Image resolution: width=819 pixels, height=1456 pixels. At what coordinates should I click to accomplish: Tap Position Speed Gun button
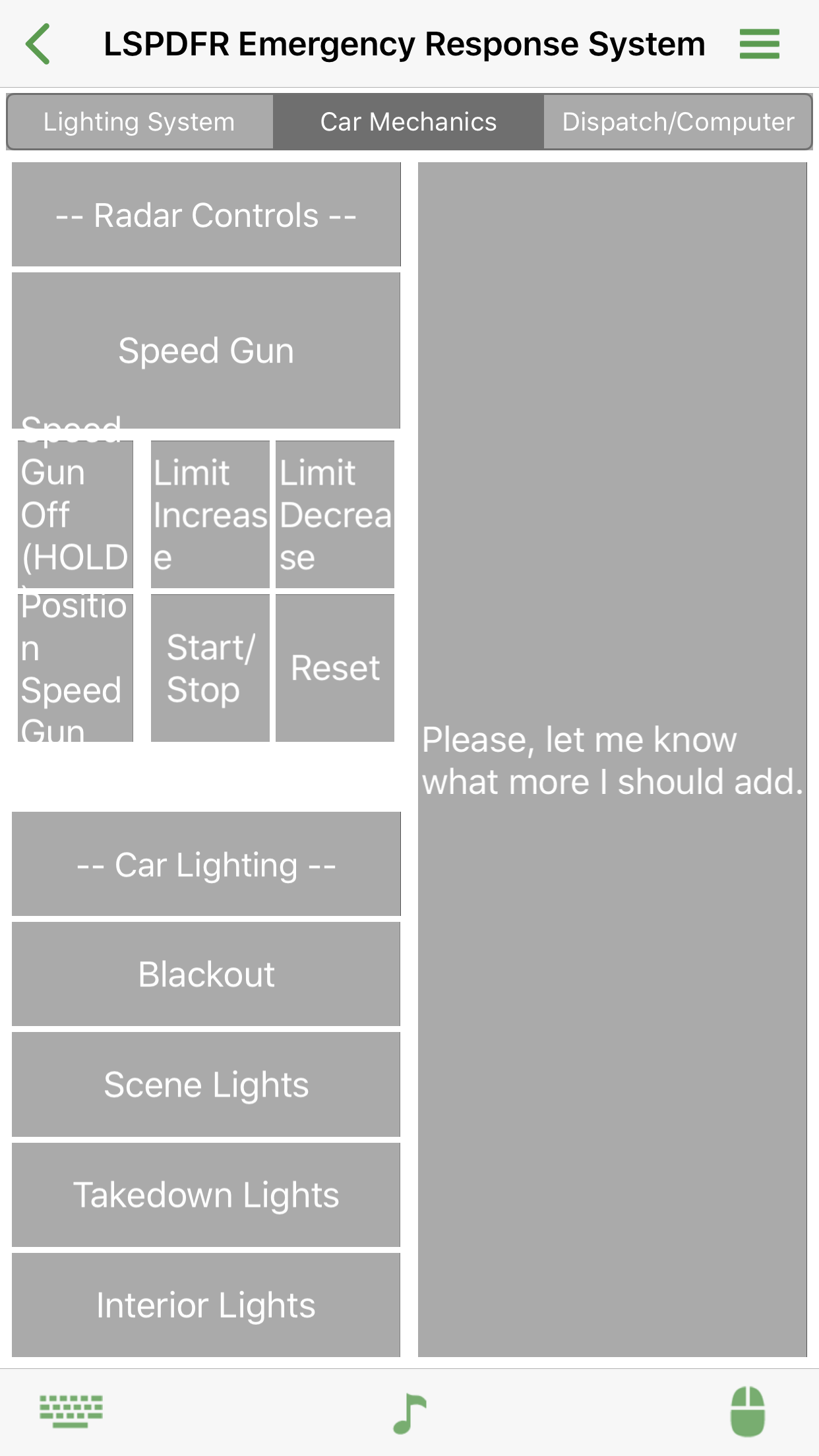[x=75, y=668]
